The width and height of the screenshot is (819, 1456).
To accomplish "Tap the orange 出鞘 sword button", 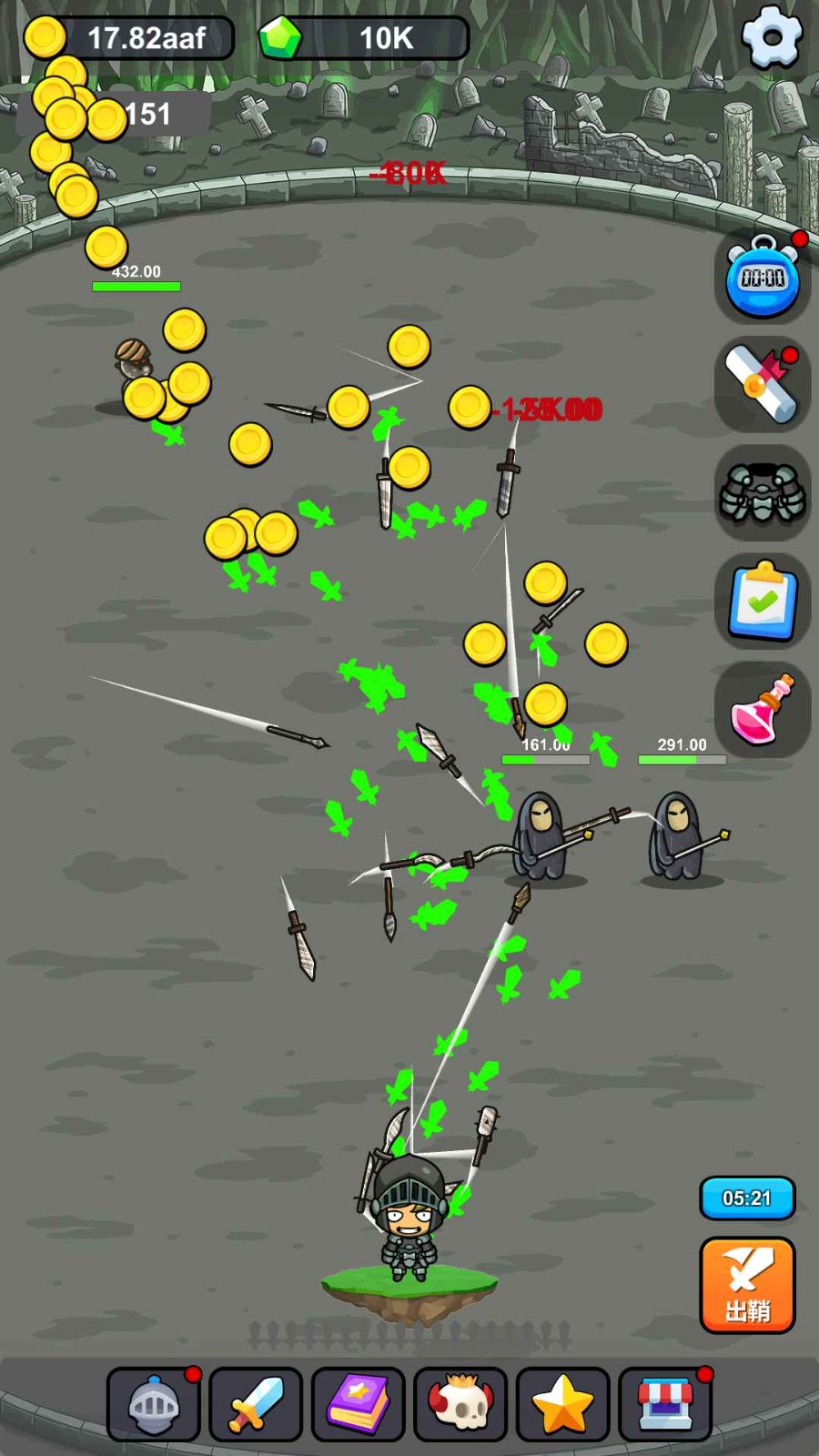I will tap(747, 1285).
